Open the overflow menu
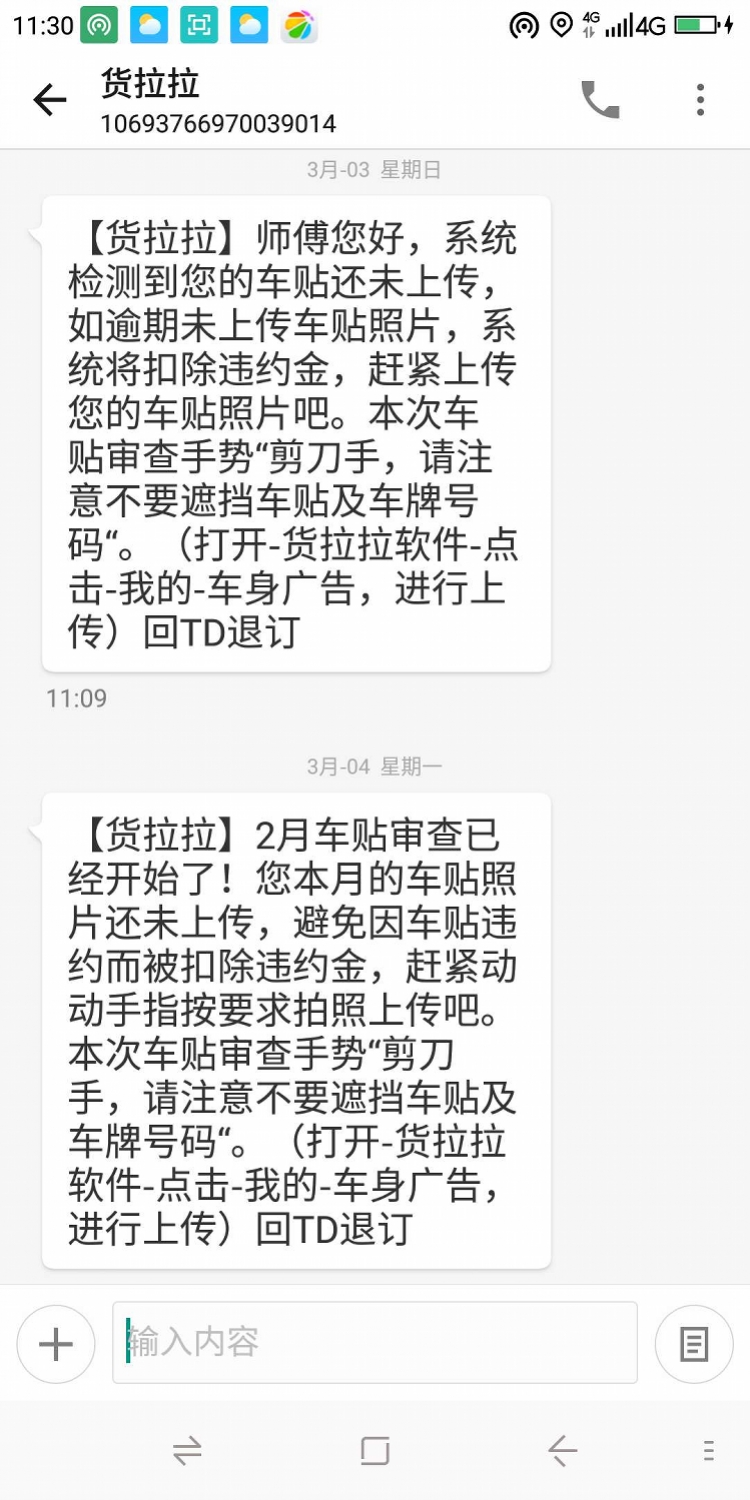Viewport: 750px width, 1500px height. (700, 100)
